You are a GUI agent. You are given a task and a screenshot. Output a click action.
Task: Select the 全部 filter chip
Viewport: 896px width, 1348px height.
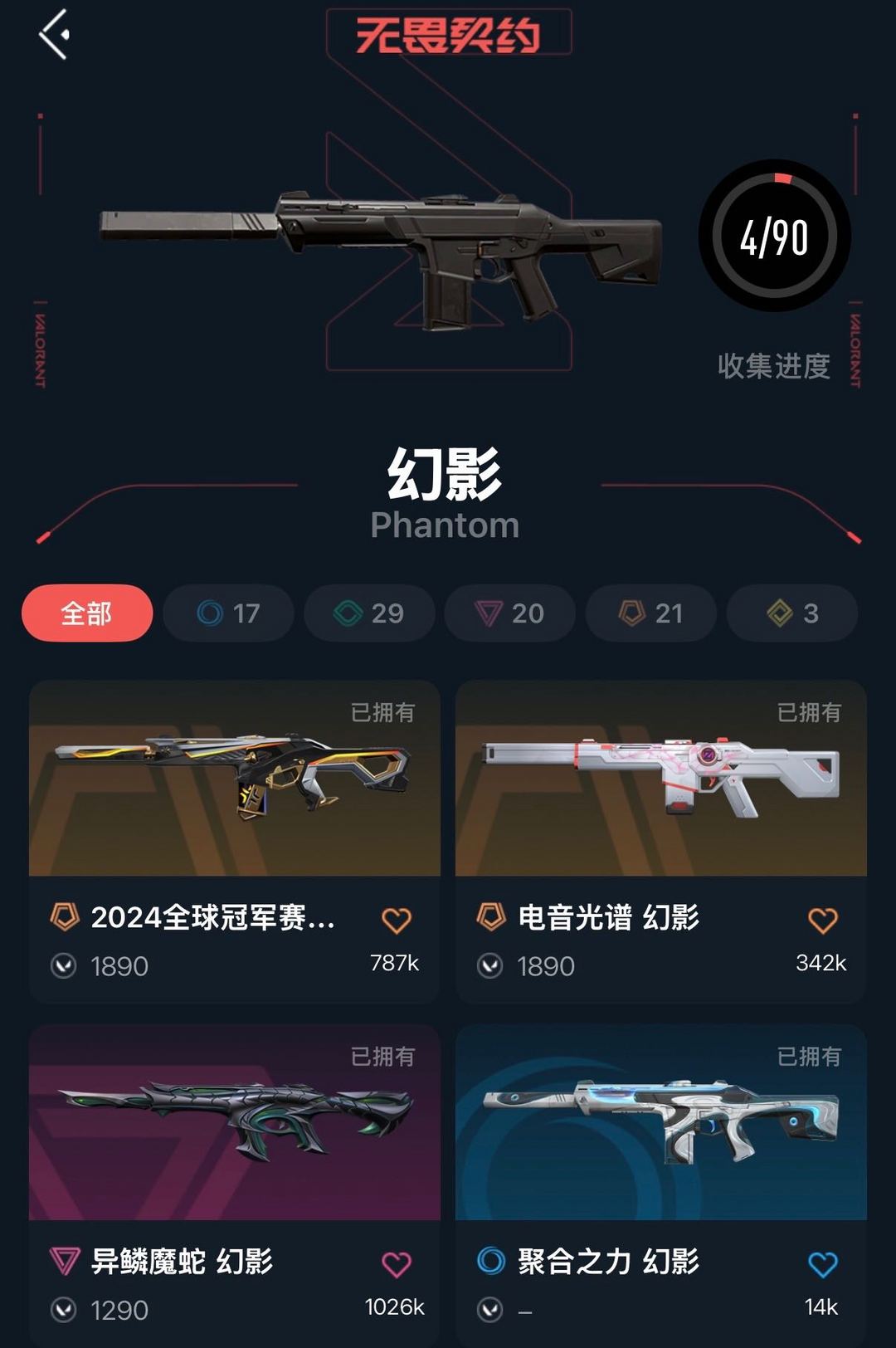[x=87, y=613]
